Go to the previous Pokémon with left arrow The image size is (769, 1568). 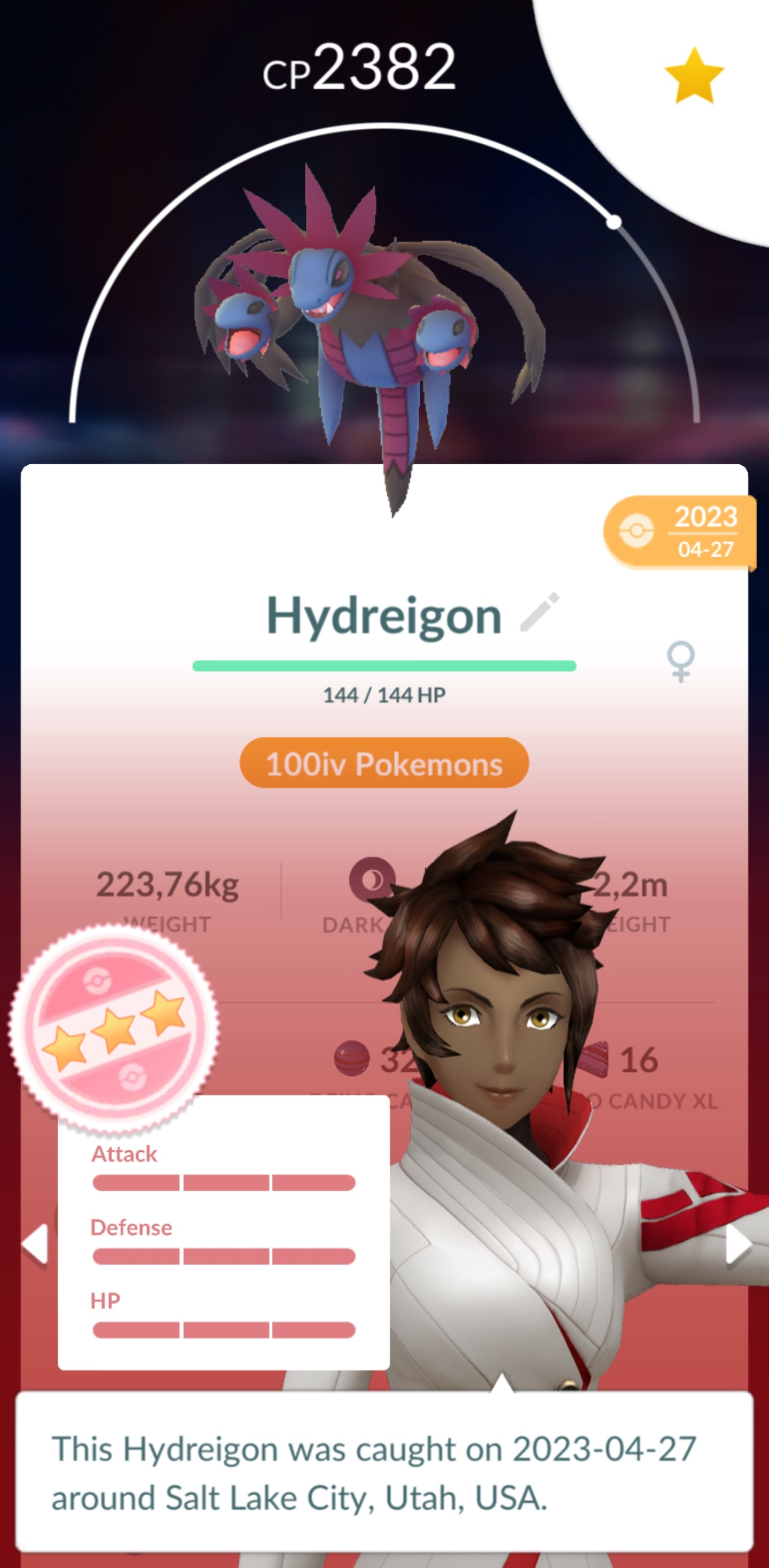[35, 1244]
